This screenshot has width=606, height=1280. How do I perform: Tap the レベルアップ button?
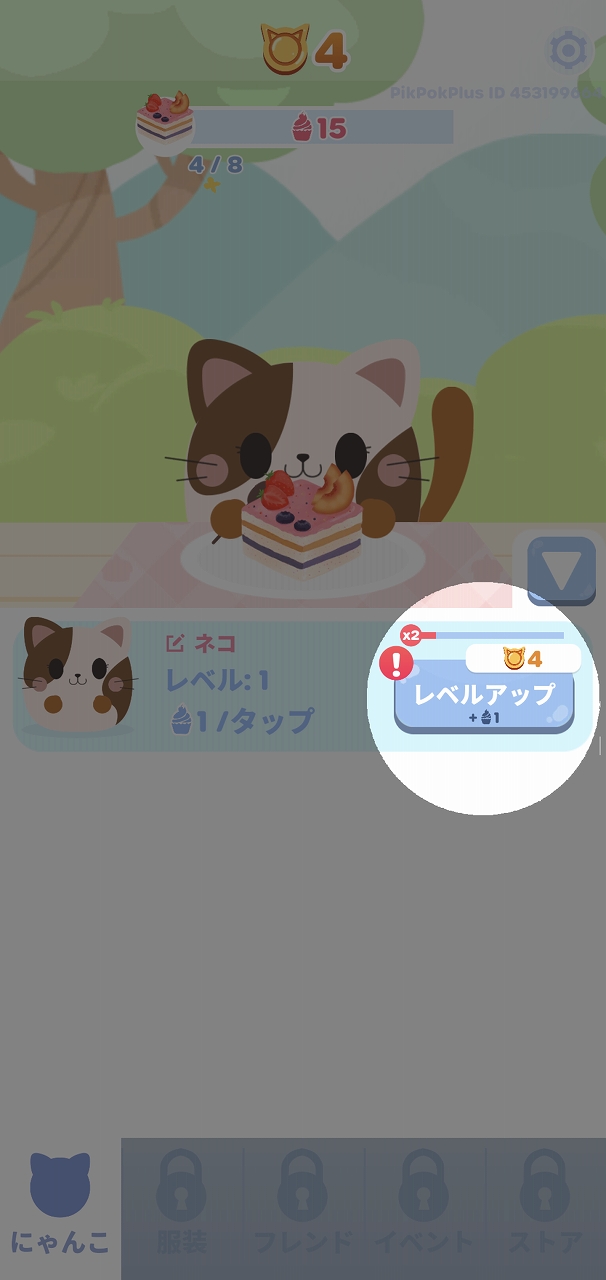tap(484, 702)
